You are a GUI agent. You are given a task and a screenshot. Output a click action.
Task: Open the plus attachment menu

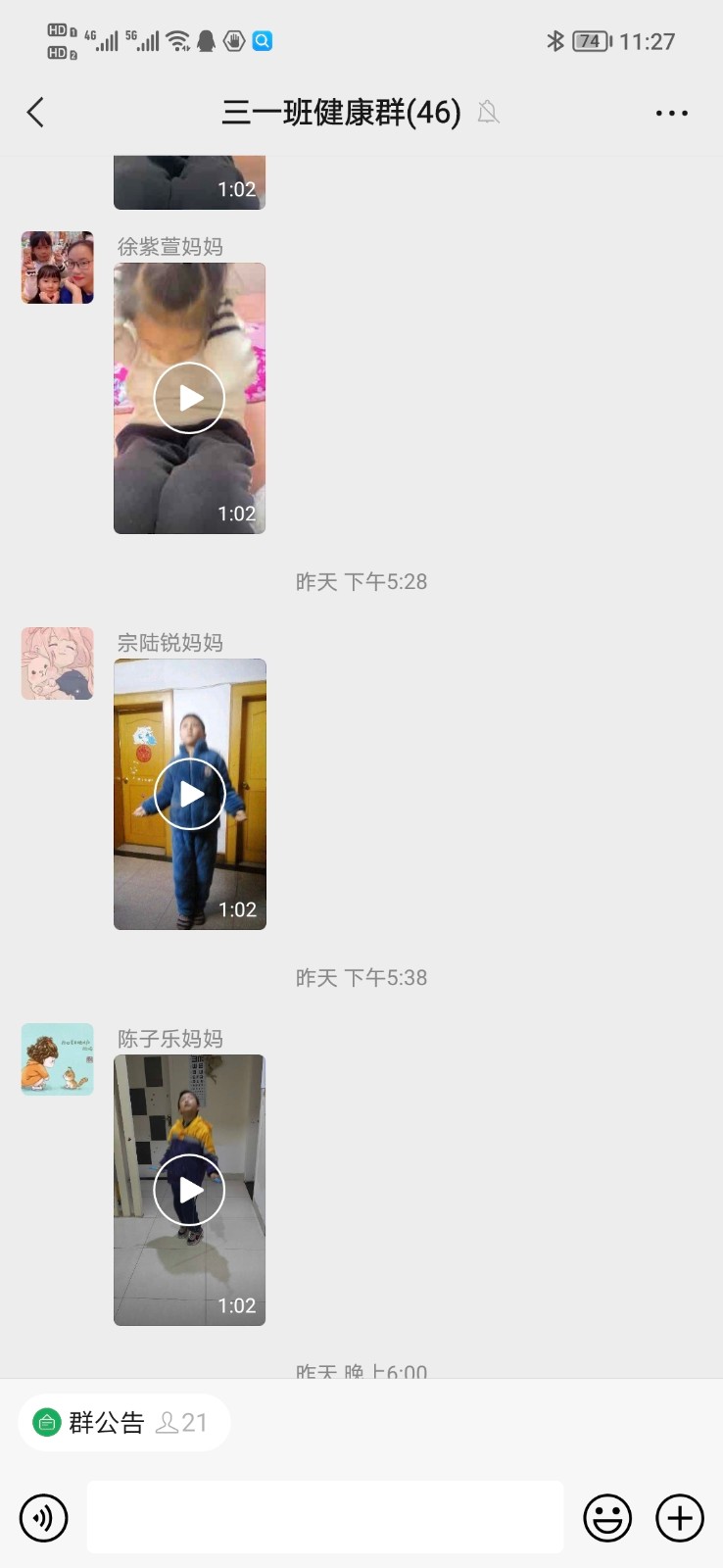(680, 1518)
